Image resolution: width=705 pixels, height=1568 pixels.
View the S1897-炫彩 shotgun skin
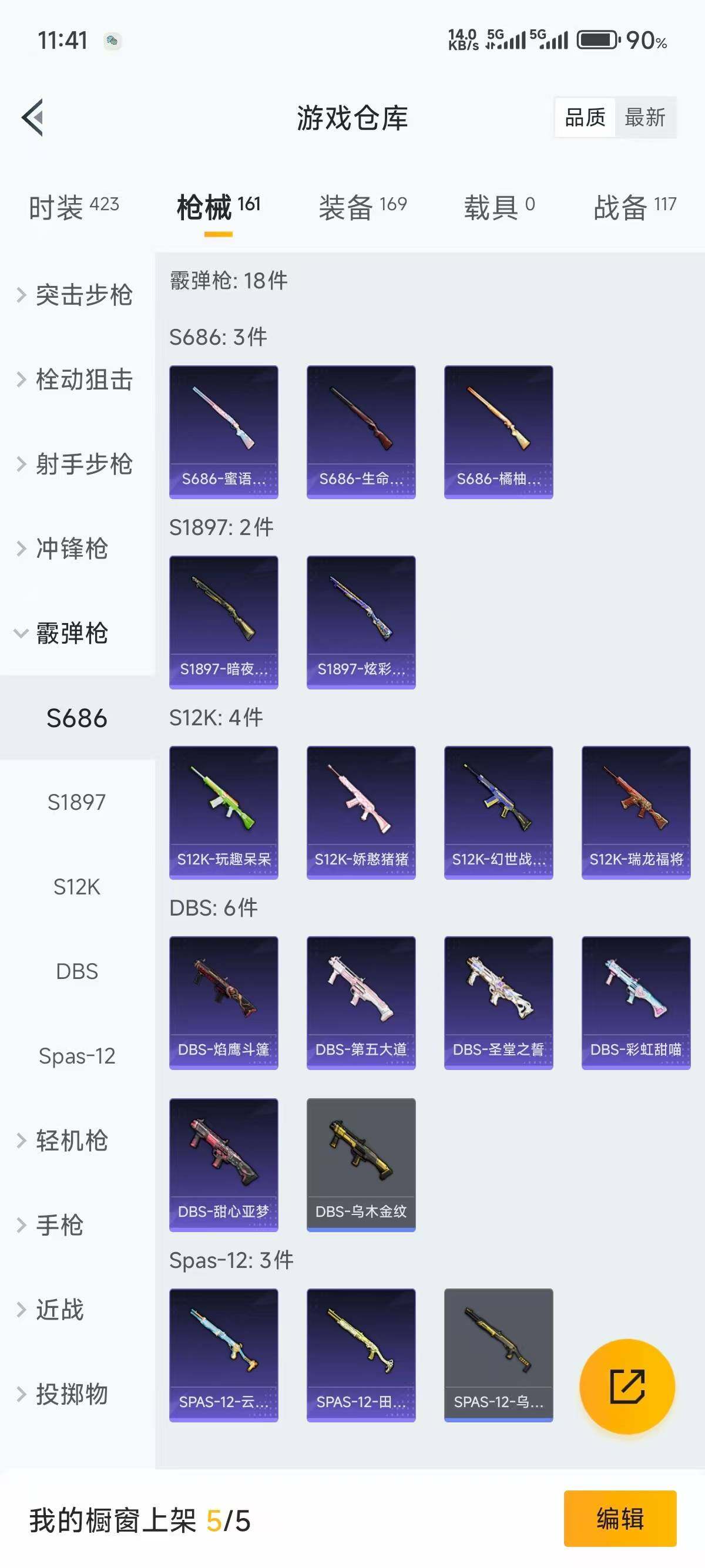point(361,621)
